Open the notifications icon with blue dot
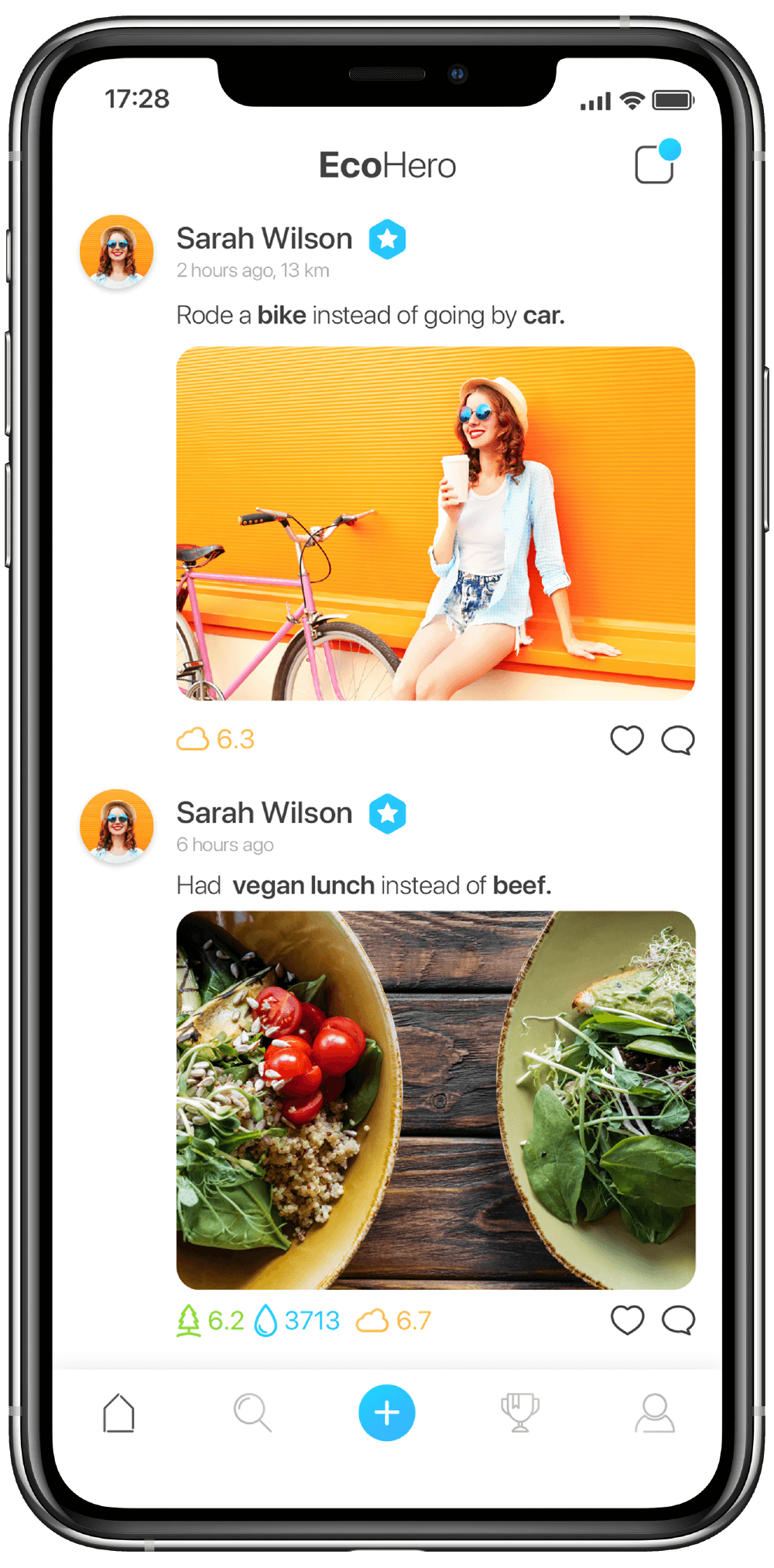Screen dimensions: 774x1568 click(657, 161)
